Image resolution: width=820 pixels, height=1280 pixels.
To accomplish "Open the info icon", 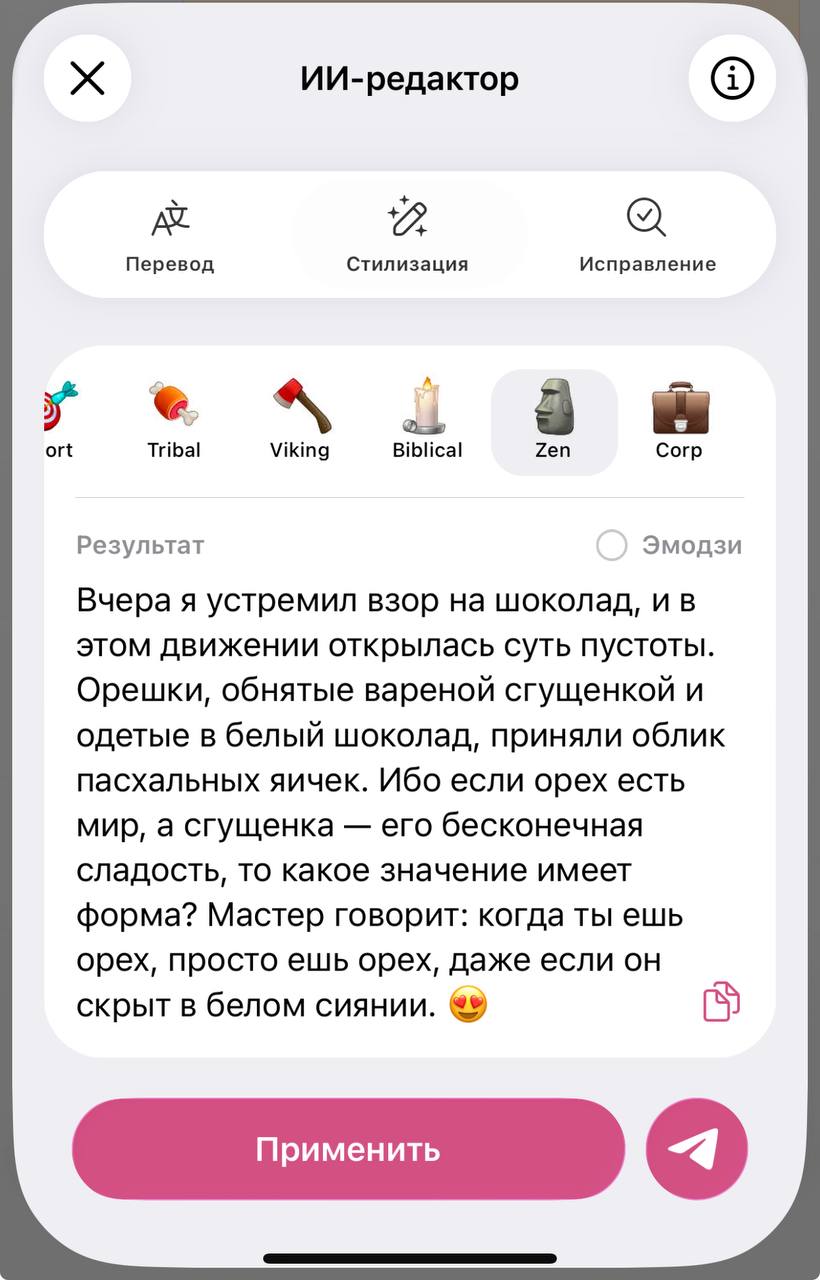I will [732, 78].
